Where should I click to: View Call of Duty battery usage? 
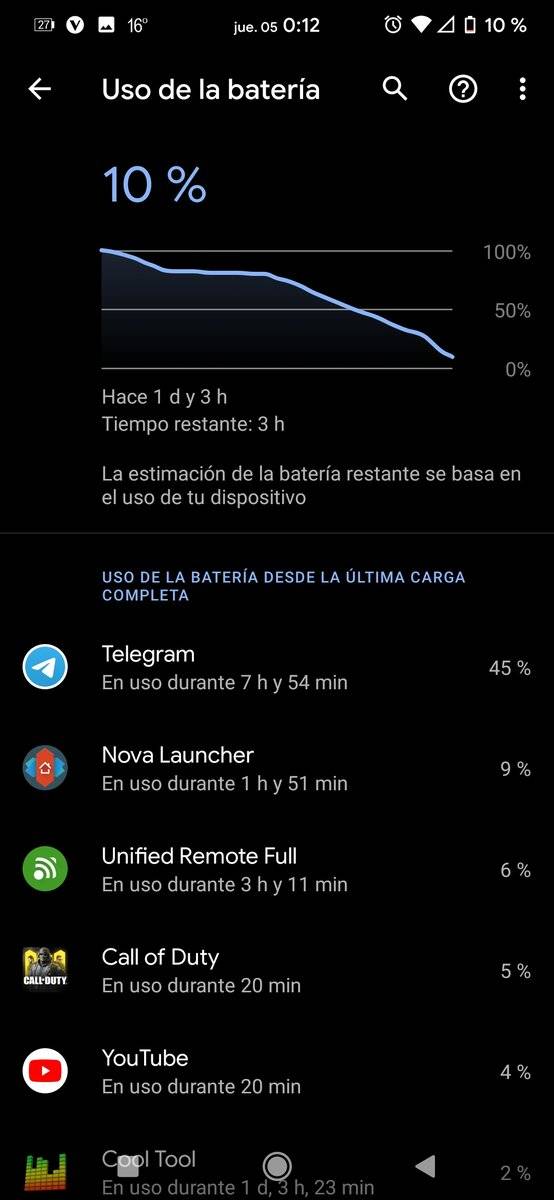click(x=277, y=970)
